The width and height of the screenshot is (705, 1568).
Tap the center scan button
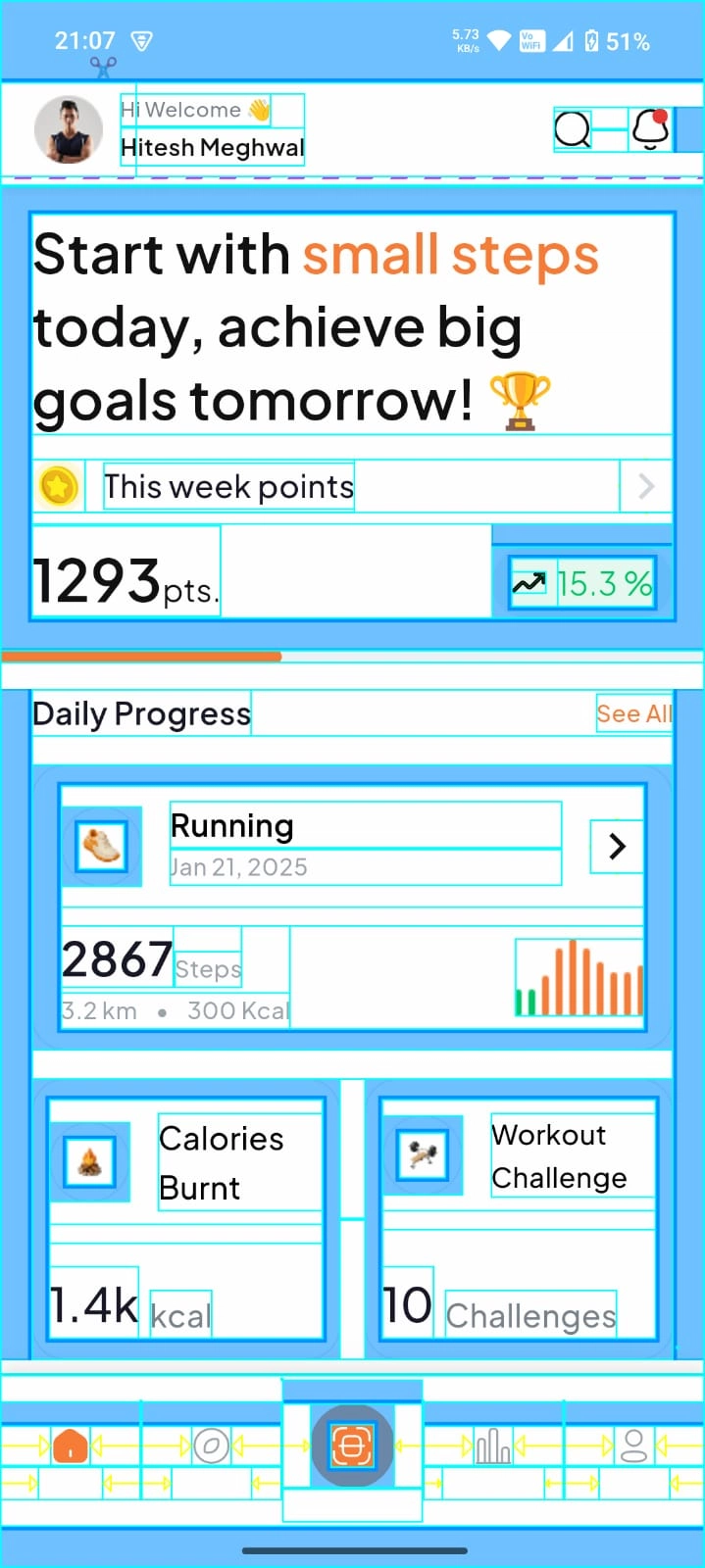(x=352, y=1446)
